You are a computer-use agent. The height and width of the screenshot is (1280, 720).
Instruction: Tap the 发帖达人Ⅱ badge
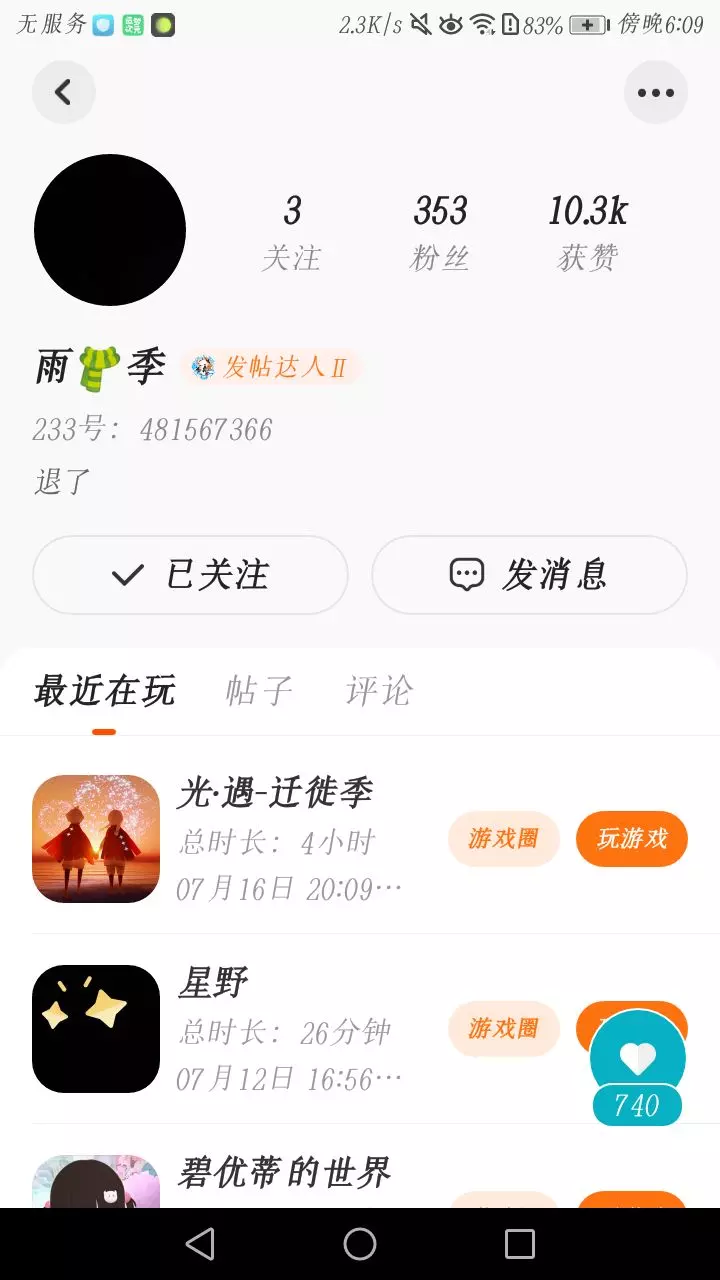[x=270, y=367]
